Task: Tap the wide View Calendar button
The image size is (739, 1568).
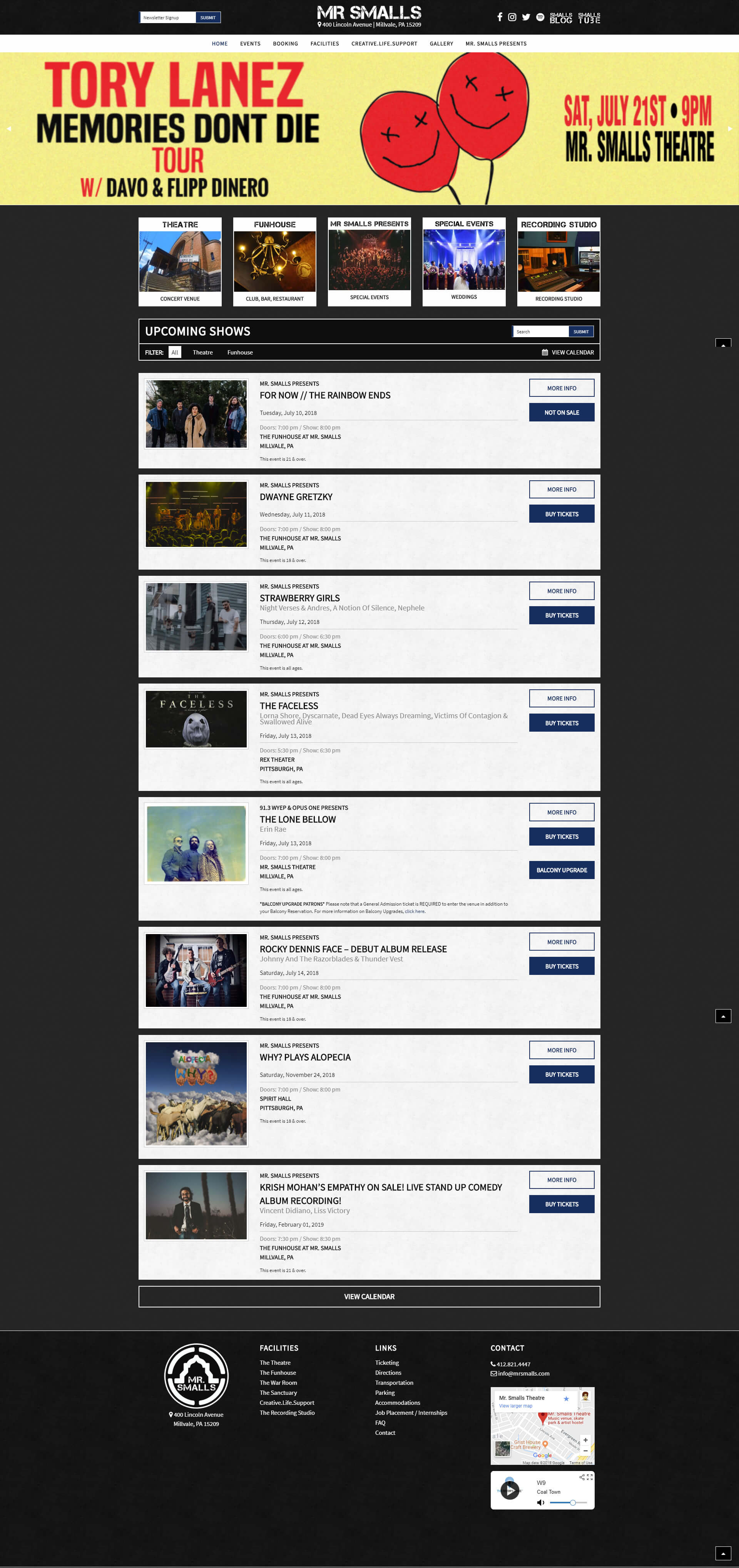Action: (369, 1297)
